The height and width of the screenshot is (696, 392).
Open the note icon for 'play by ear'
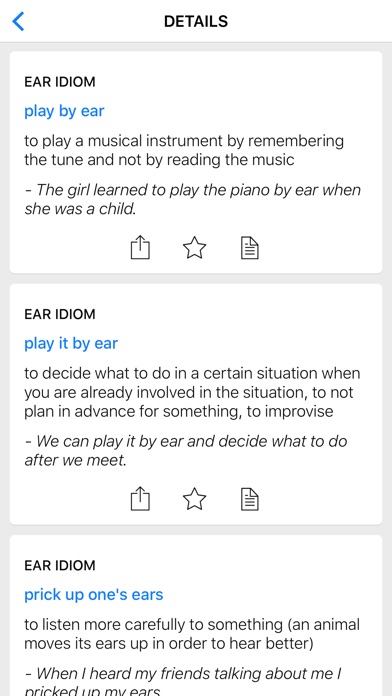249,248
